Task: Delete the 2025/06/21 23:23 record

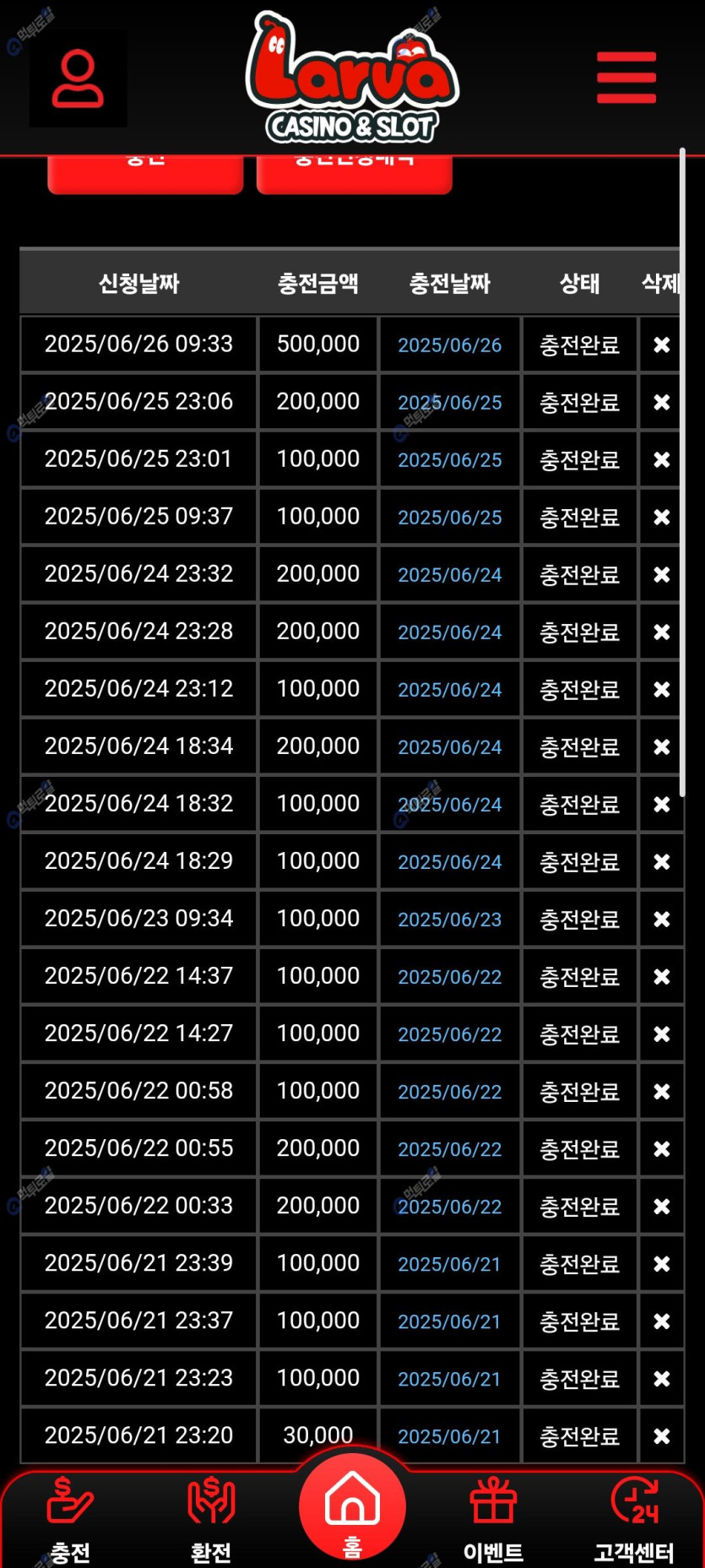Action: (x=661, y=1378)
